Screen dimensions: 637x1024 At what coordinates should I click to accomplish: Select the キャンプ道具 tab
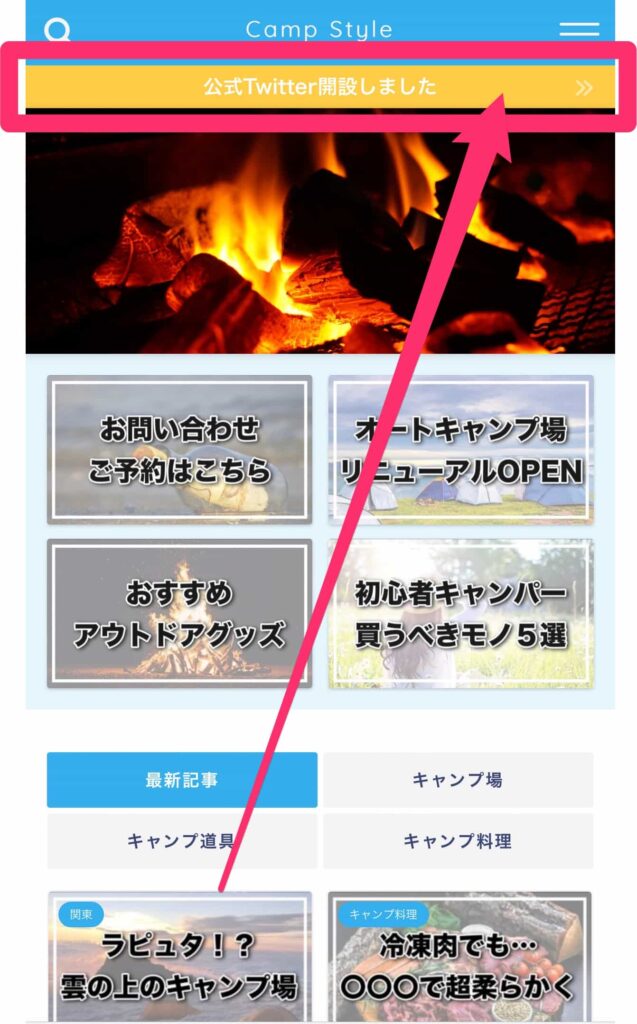(x=182, y=841)
